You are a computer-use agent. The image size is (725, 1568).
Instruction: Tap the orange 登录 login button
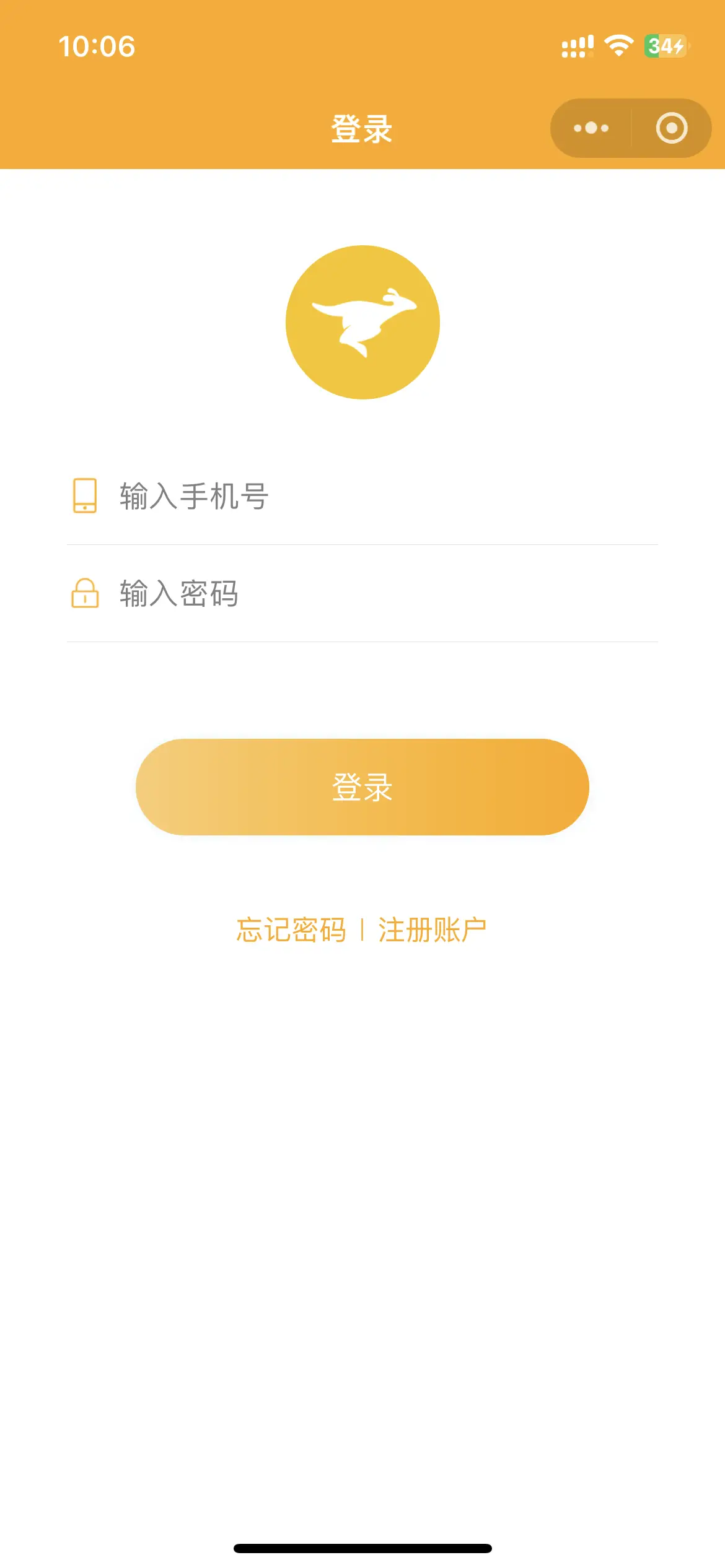(362, 786)
